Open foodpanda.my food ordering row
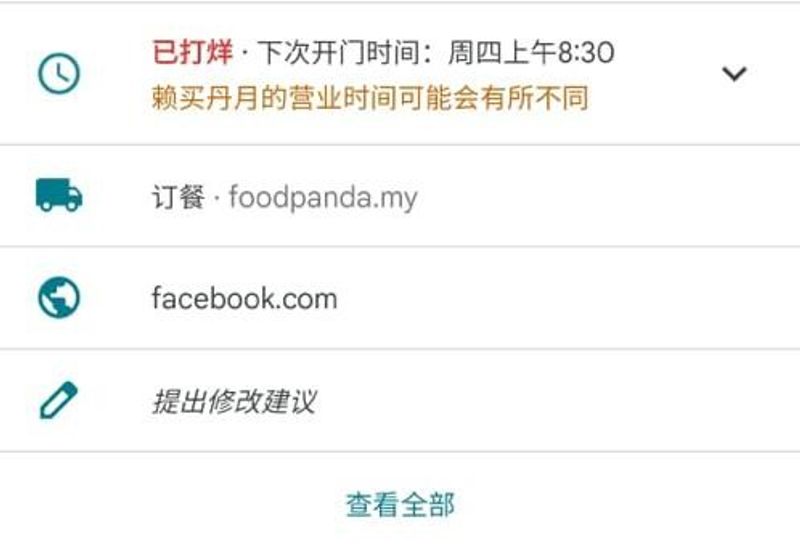 tap(284, 197)
